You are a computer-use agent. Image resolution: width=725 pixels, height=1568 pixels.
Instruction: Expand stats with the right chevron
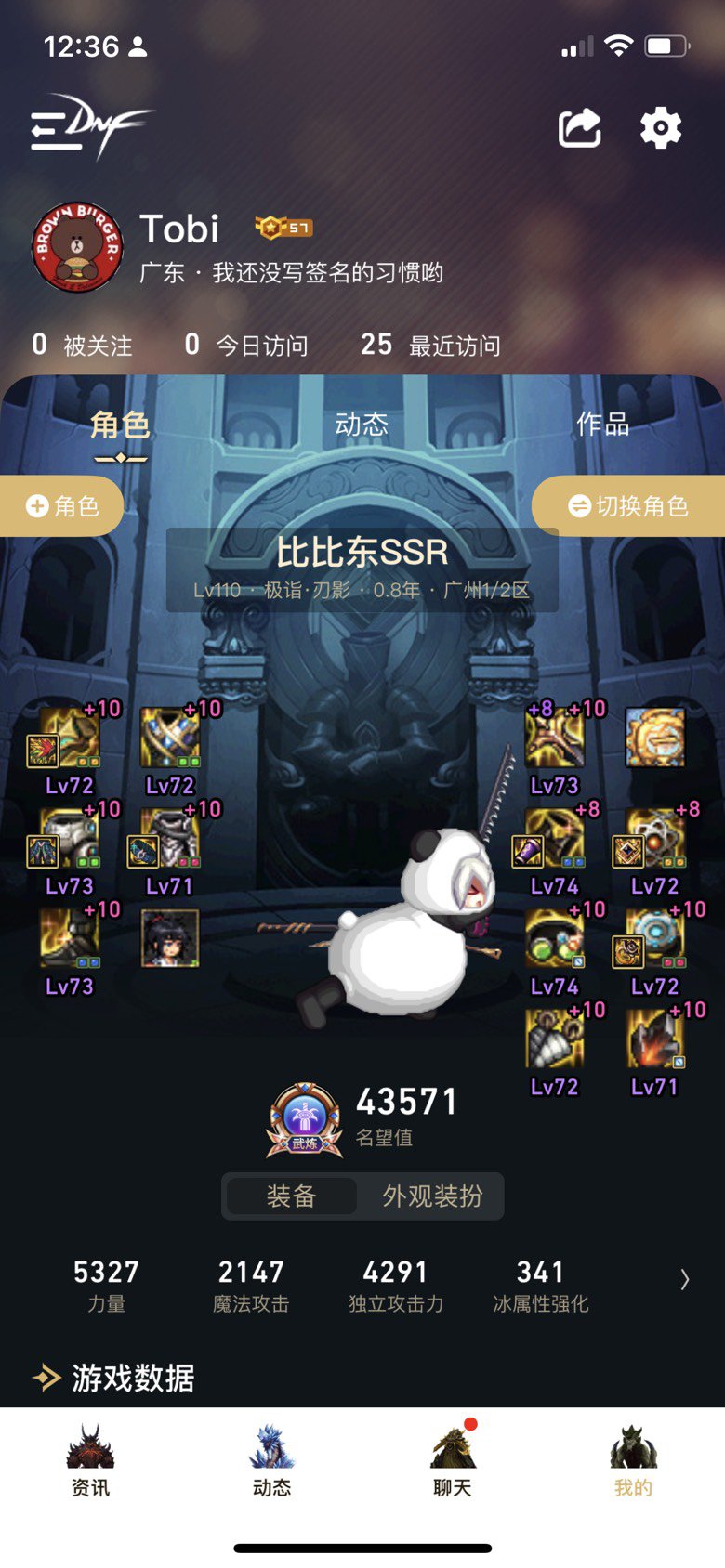tap(685, 1279)
